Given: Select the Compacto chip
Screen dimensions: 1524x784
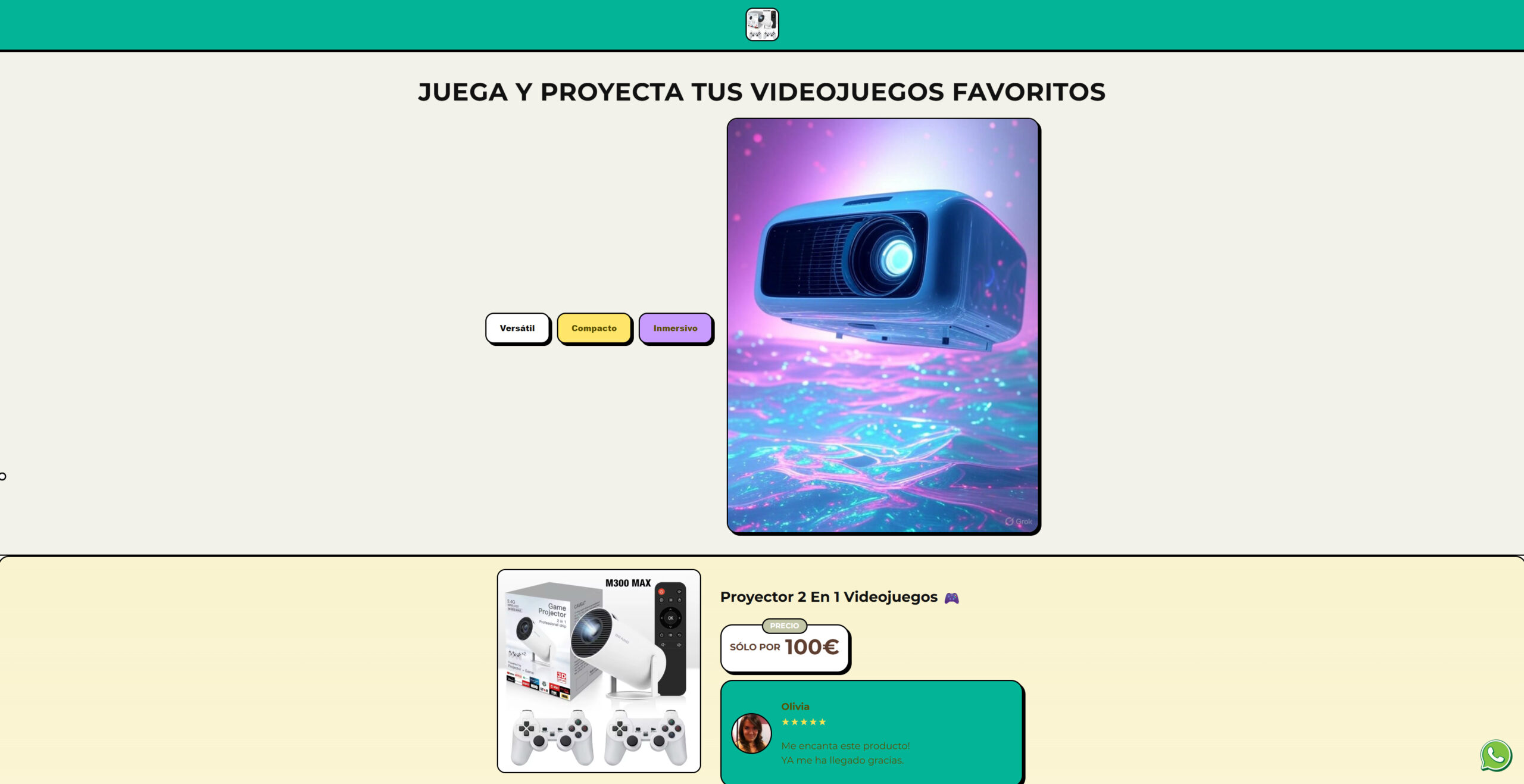Looking at the screenshot, I should [594, 328].
